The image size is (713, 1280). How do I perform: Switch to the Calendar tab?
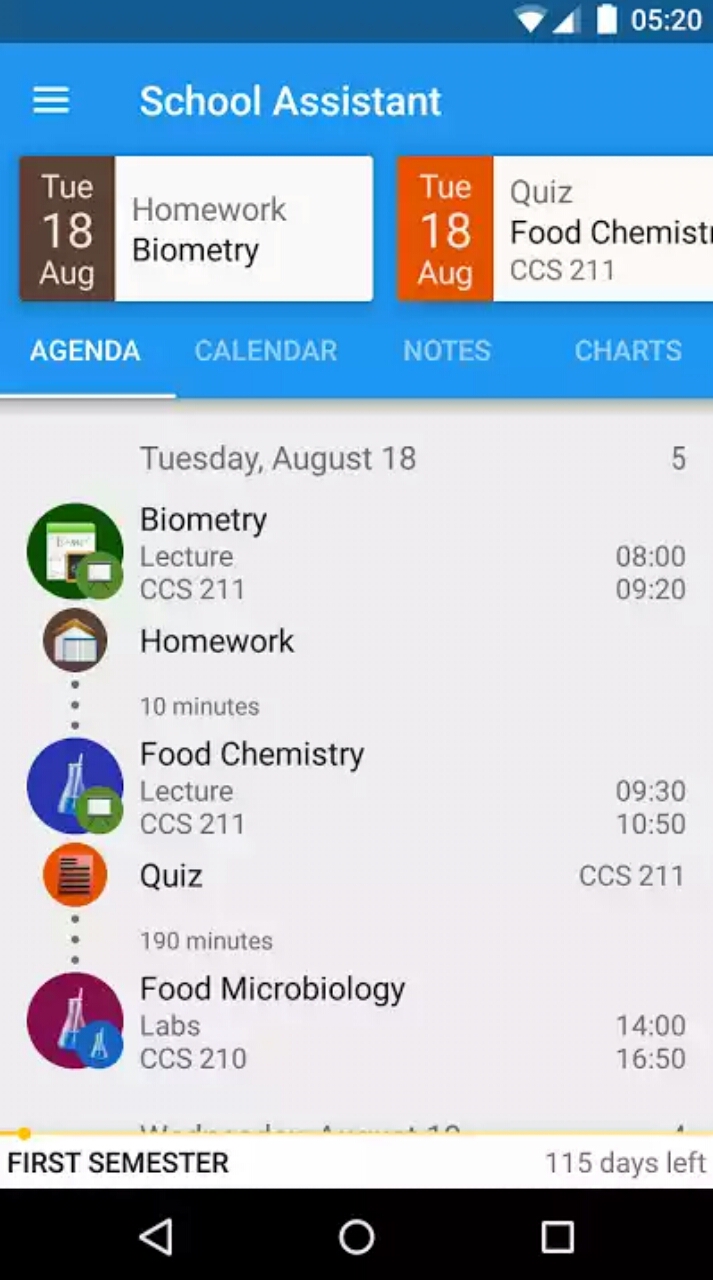(266, 351)
